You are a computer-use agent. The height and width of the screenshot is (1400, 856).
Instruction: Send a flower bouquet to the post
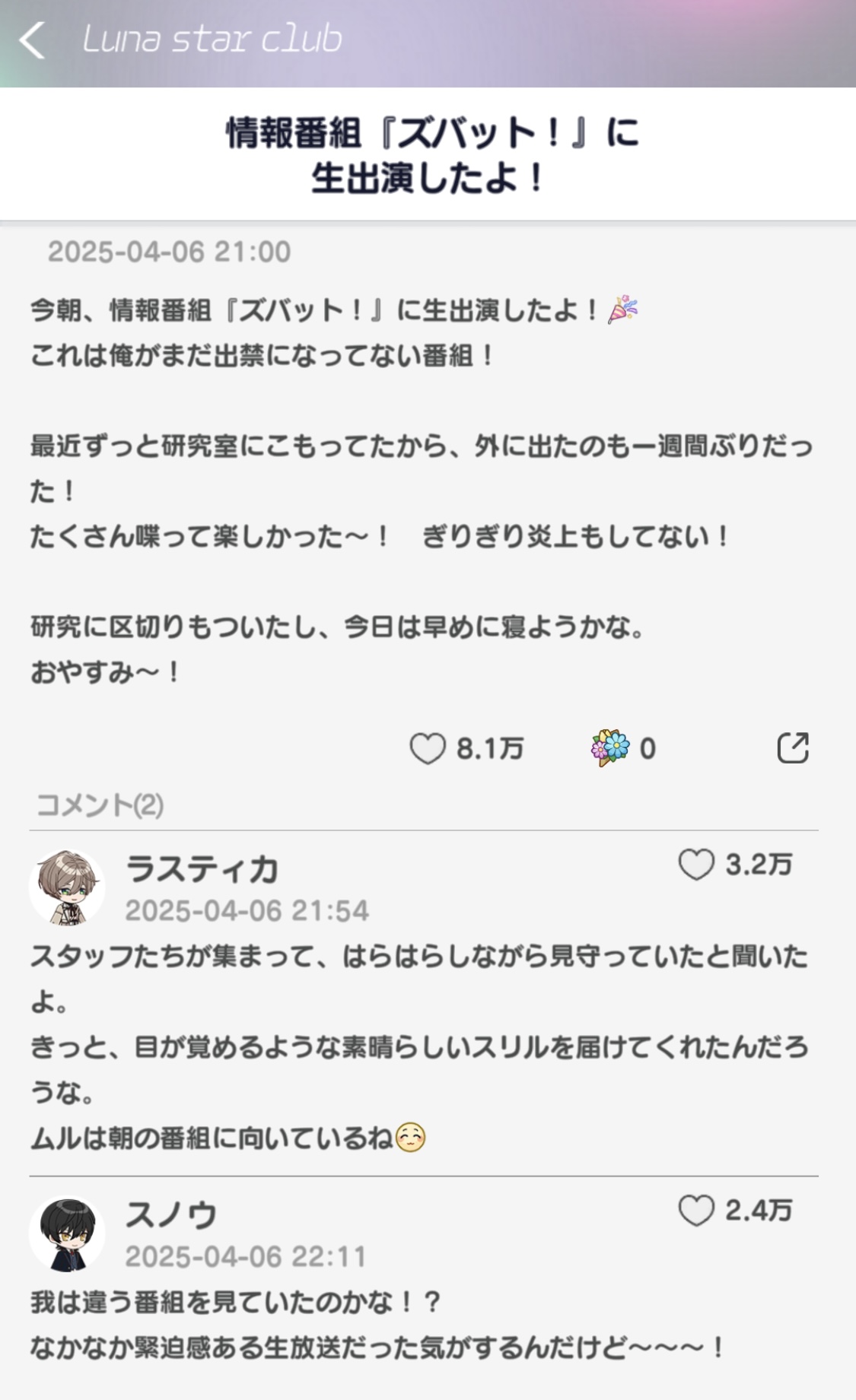pyautogui.click(x=610, y=748)
